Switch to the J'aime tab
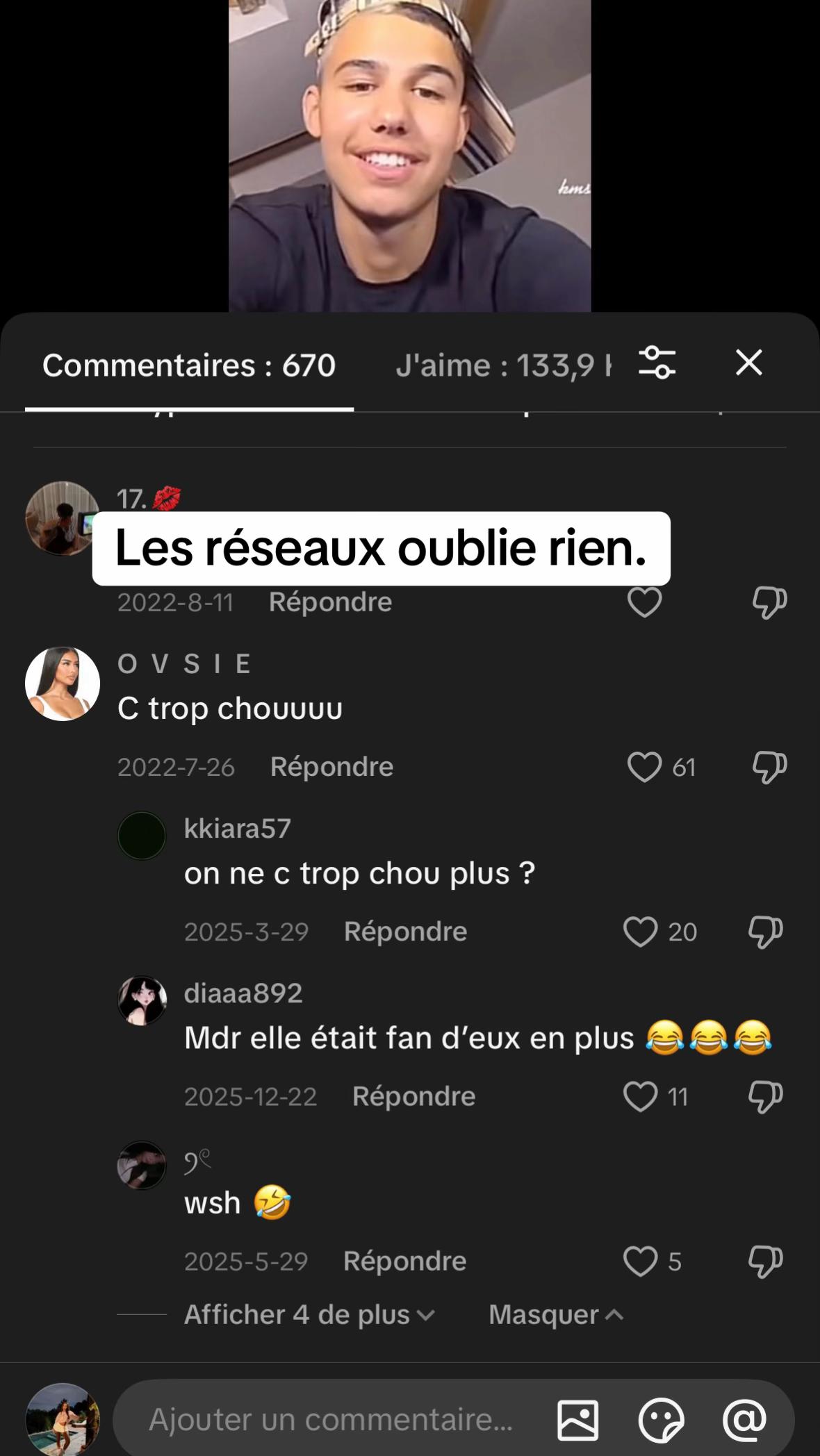The width and height of the screenshot is (820, 1456). pos(503,365)
